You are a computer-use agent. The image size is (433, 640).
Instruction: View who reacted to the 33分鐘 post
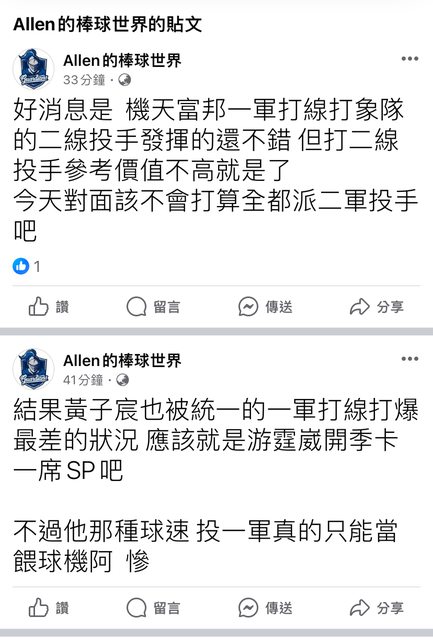[x=27, y=267]
